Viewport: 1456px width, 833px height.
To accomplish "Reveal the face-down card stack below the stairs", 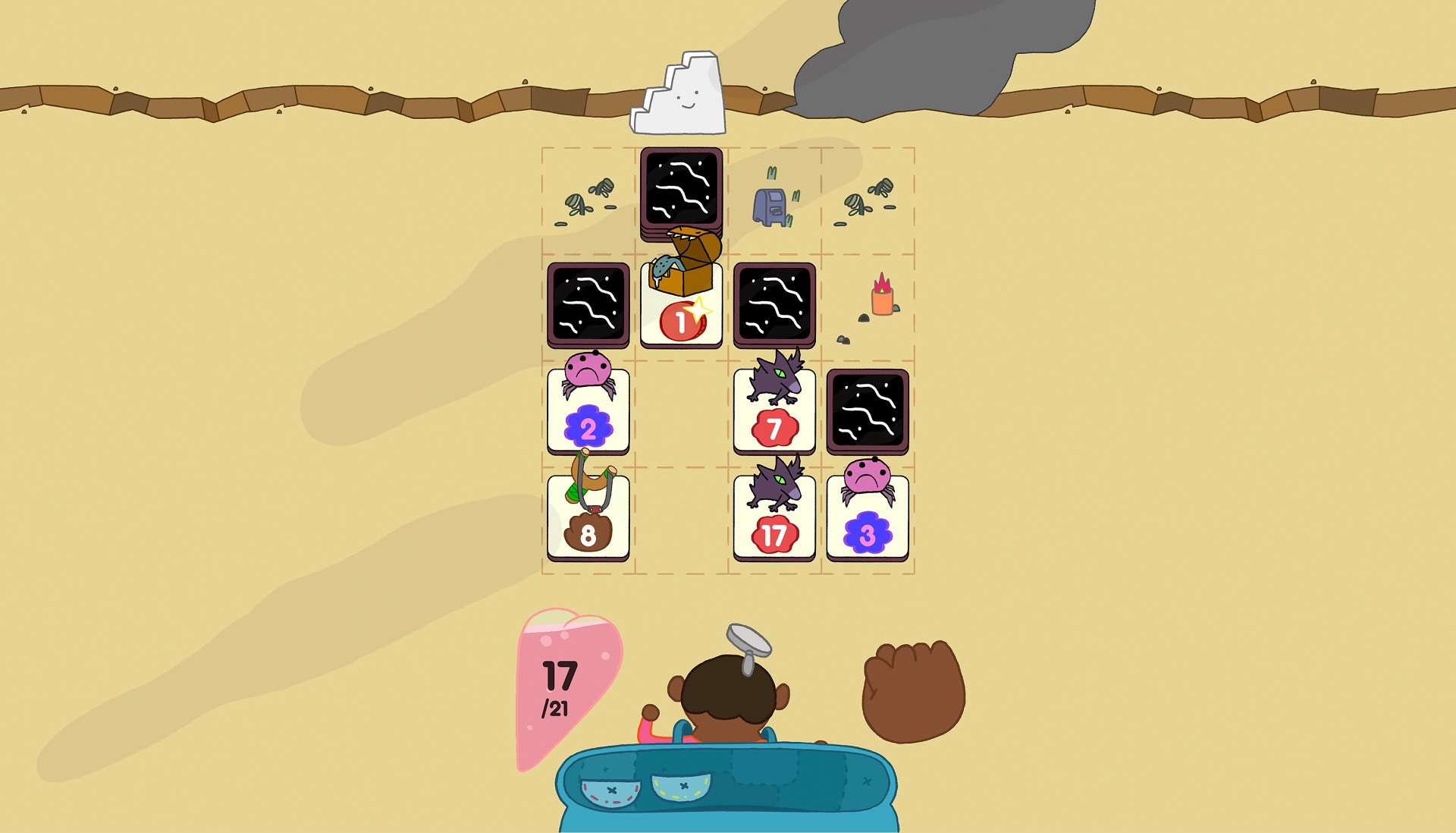I will pos(681,190).
